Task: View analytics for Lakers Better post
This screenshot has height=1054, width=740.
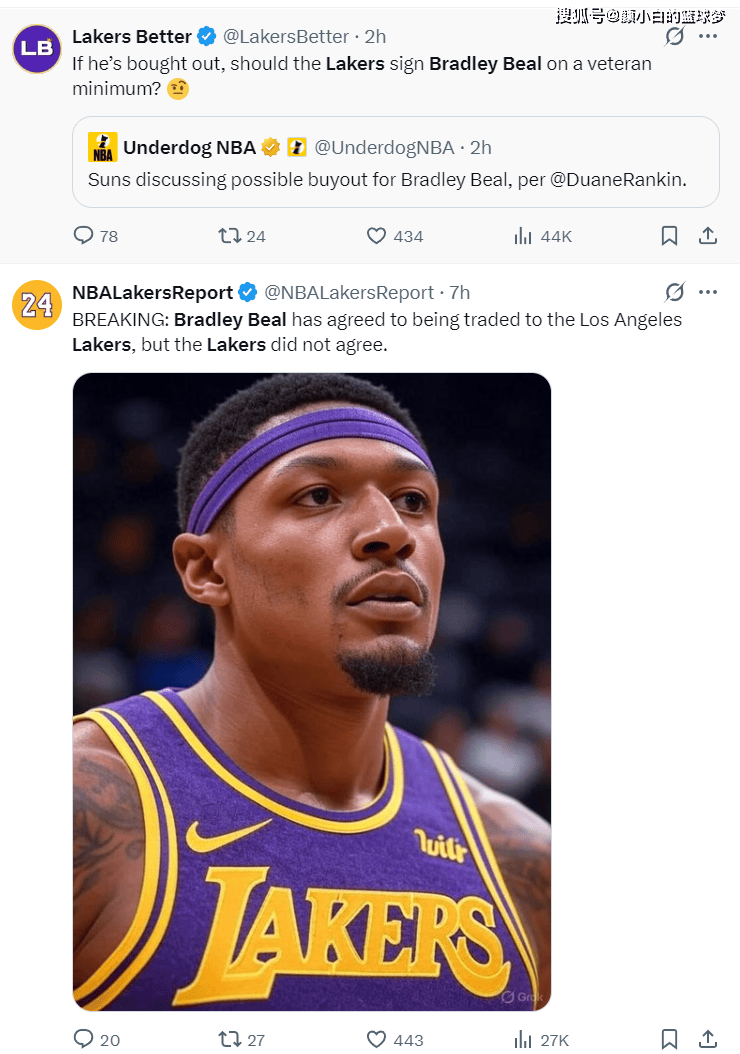Action: point(523,236)
